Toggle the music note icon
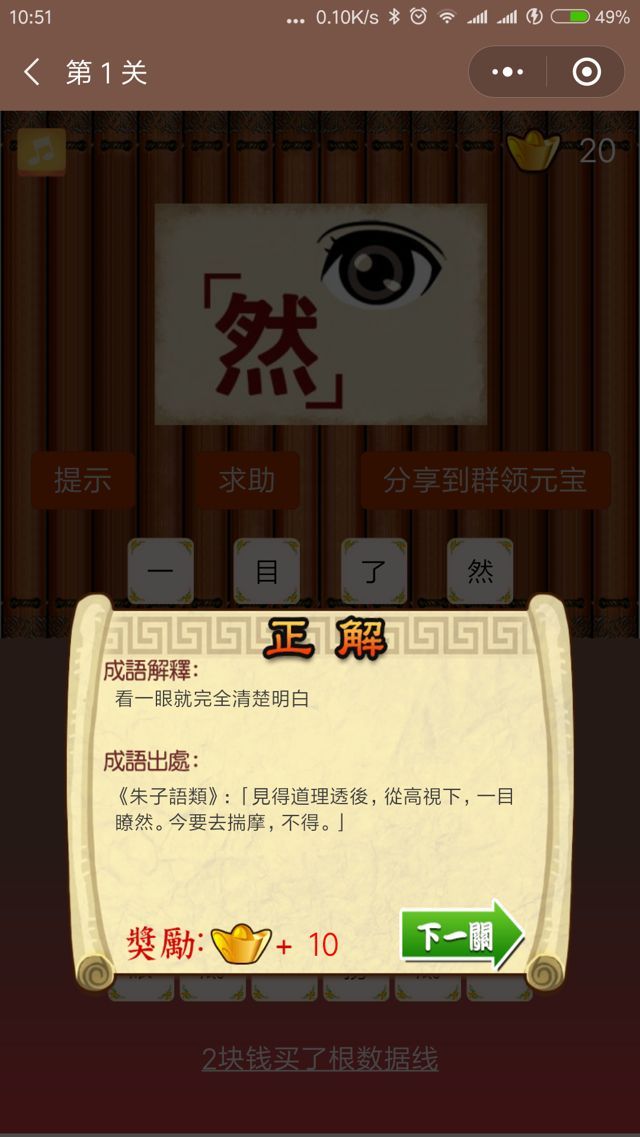 [41, 151]
